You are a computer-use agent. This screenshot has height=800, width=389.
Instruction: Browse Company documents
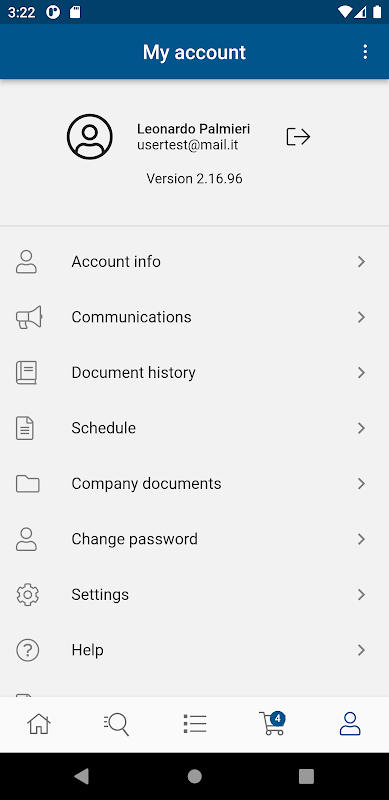pos(194,484)
